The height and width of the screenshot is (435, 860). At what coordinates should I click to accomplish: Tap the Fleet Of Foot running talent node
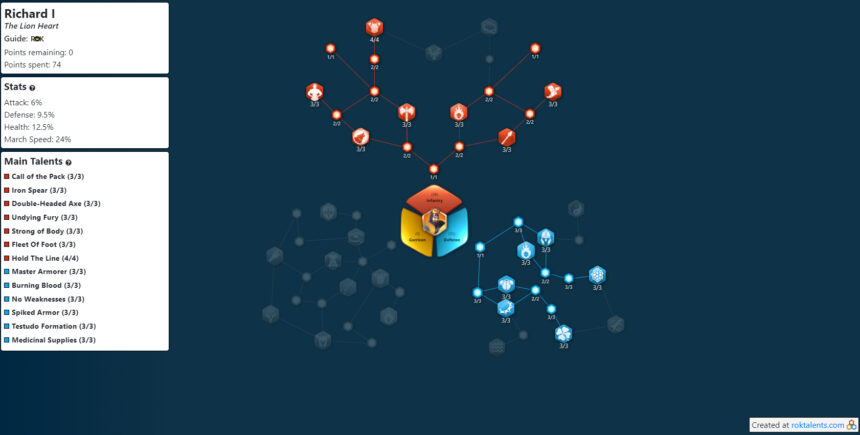click(x=552, y=92)
